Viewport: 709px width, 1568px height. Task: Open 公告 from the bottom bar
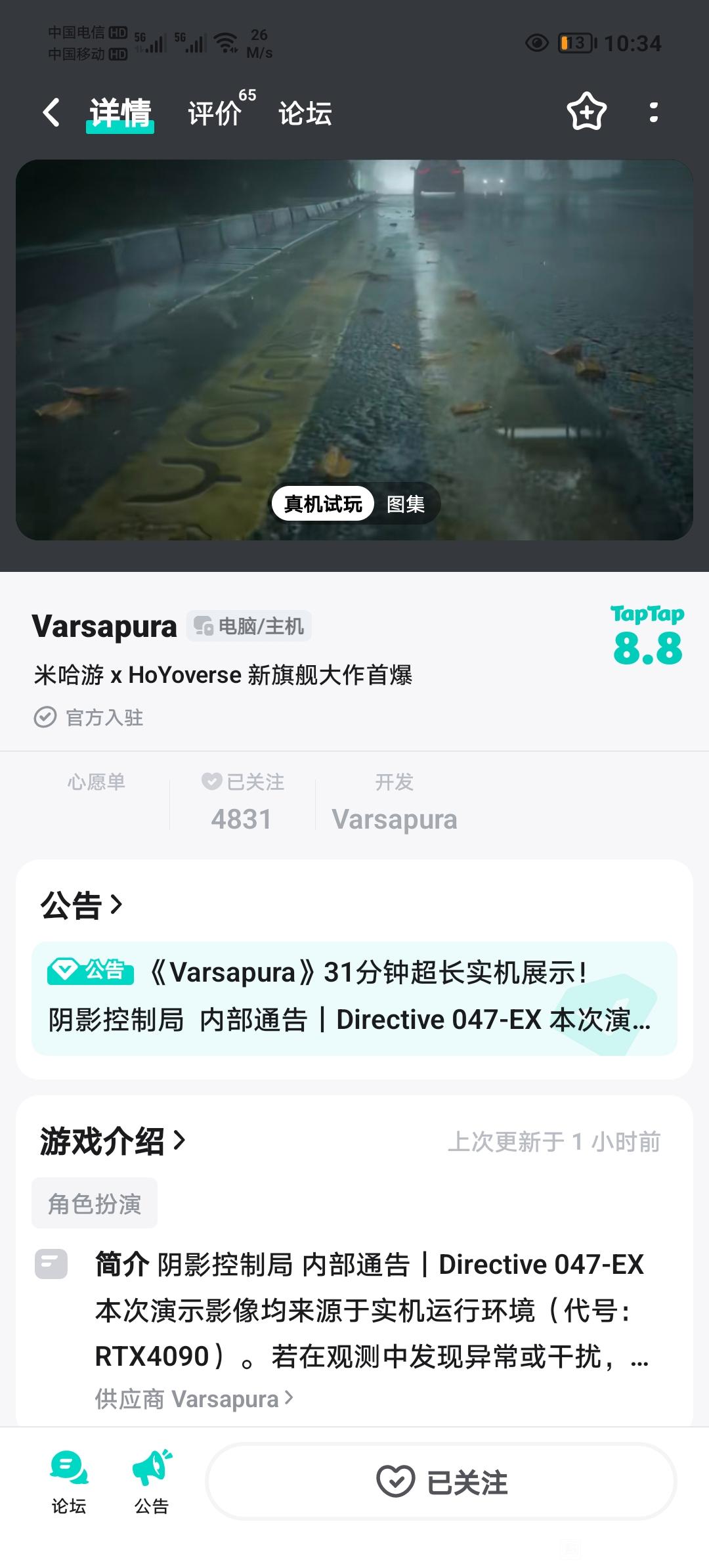click(152, 1483)
